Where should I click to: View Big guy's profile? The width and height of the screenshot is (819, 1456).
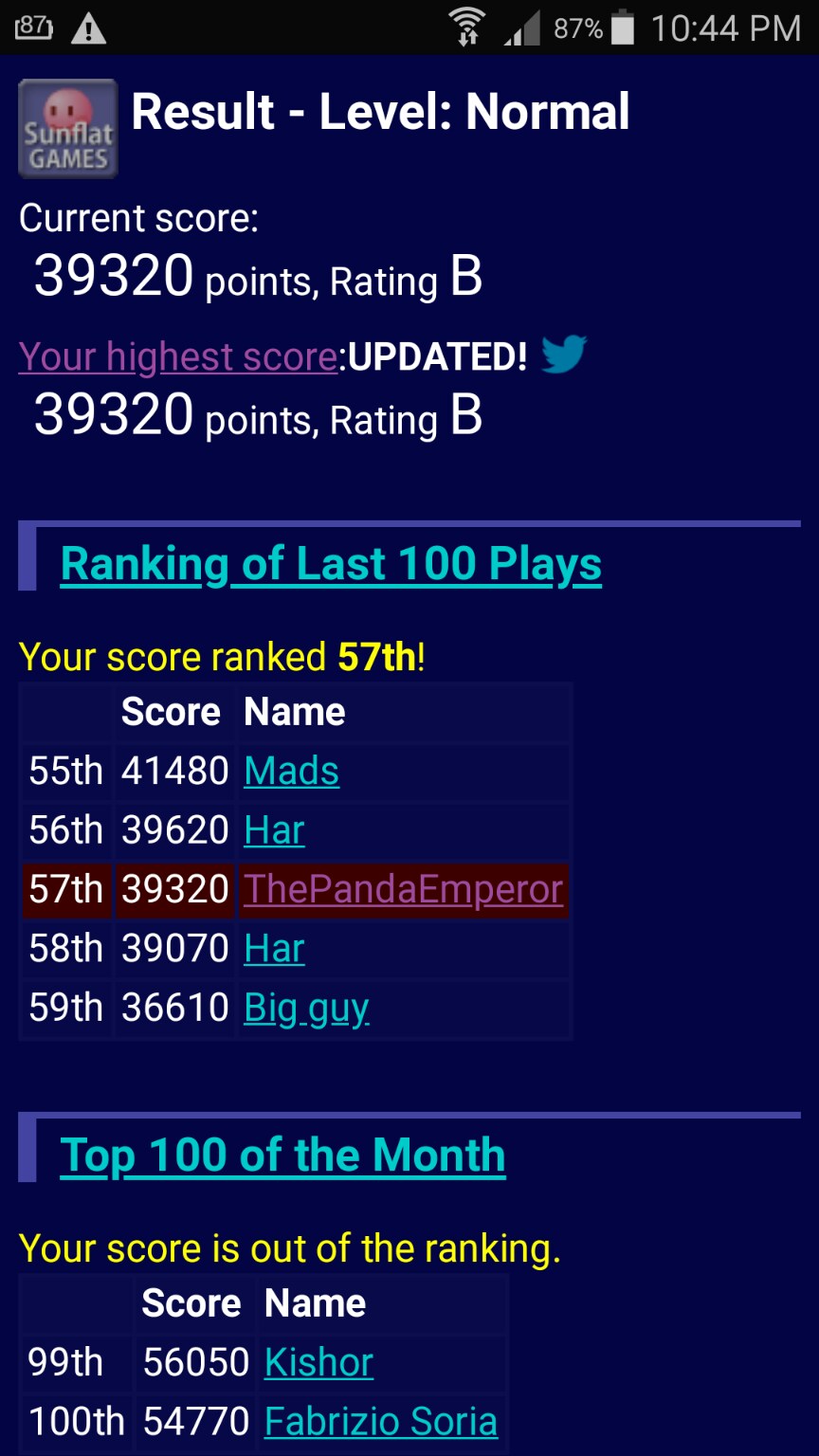pyautogui.click(x=306, y=1008)
